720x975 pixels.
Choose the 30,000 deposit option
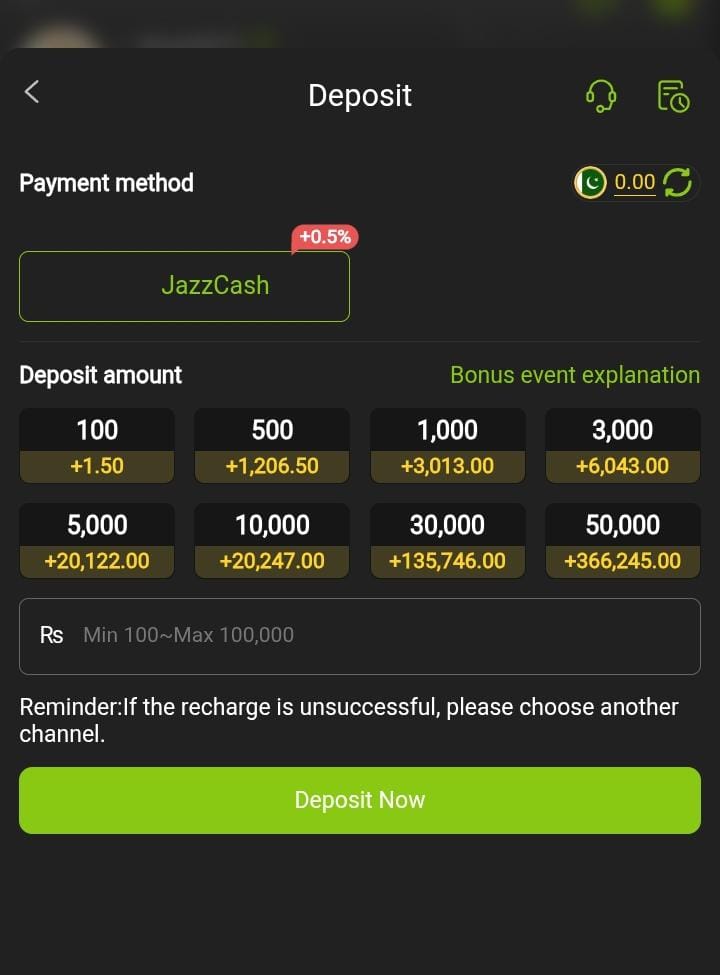point(448,541)
